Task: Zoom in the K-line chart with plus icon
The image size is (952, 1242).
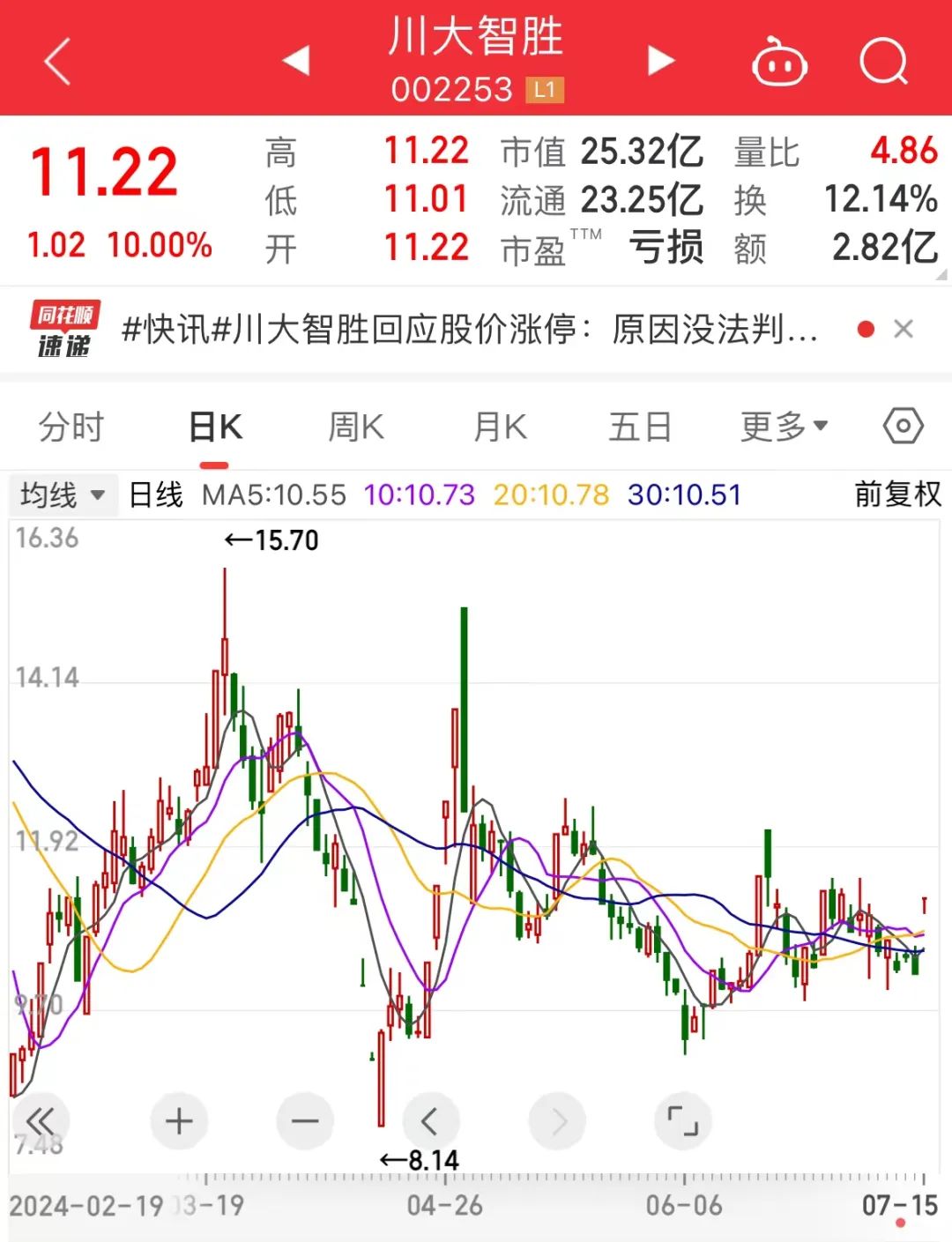Action: point(179,1120)
